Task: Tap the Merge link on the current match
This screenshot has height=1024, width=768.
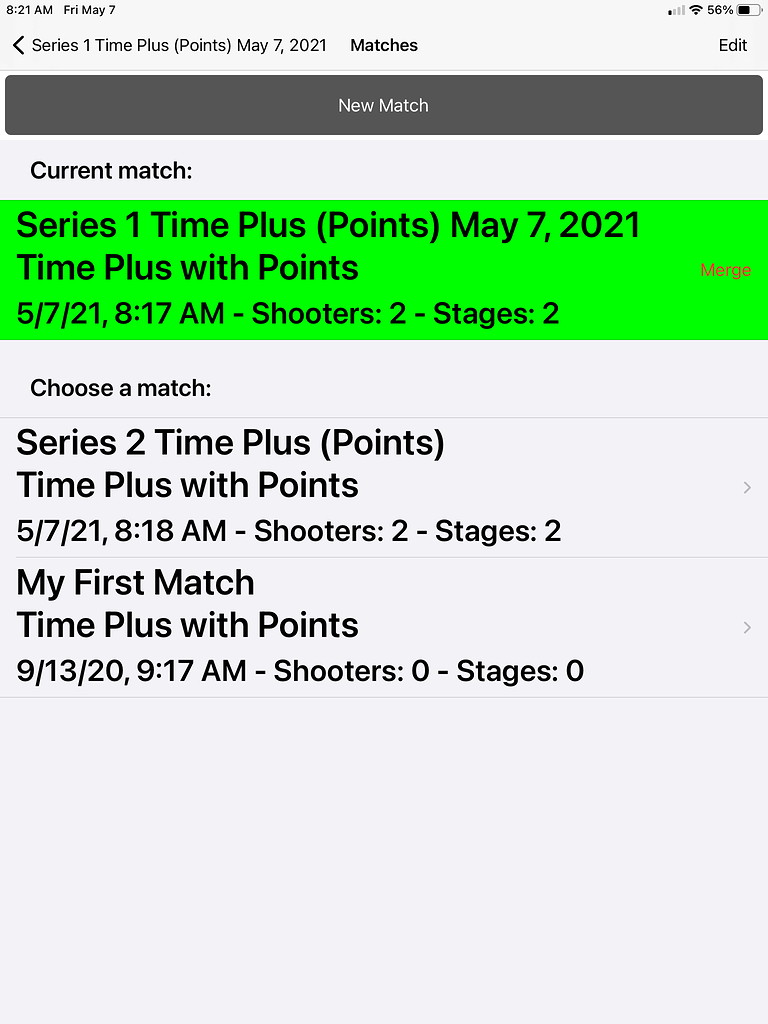Action: tap(725, 270)
